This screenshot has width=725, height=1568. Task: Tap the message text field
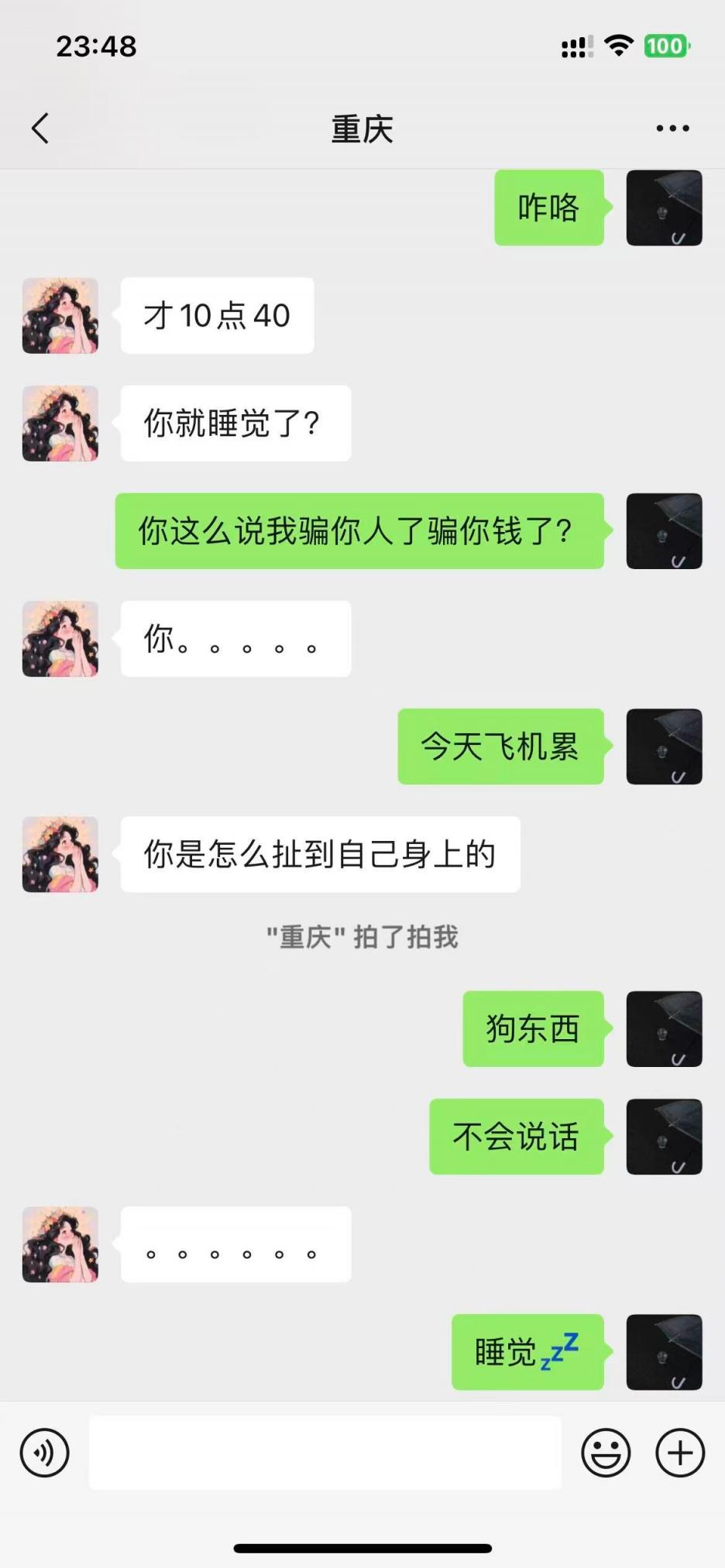tap(325, 1453)
